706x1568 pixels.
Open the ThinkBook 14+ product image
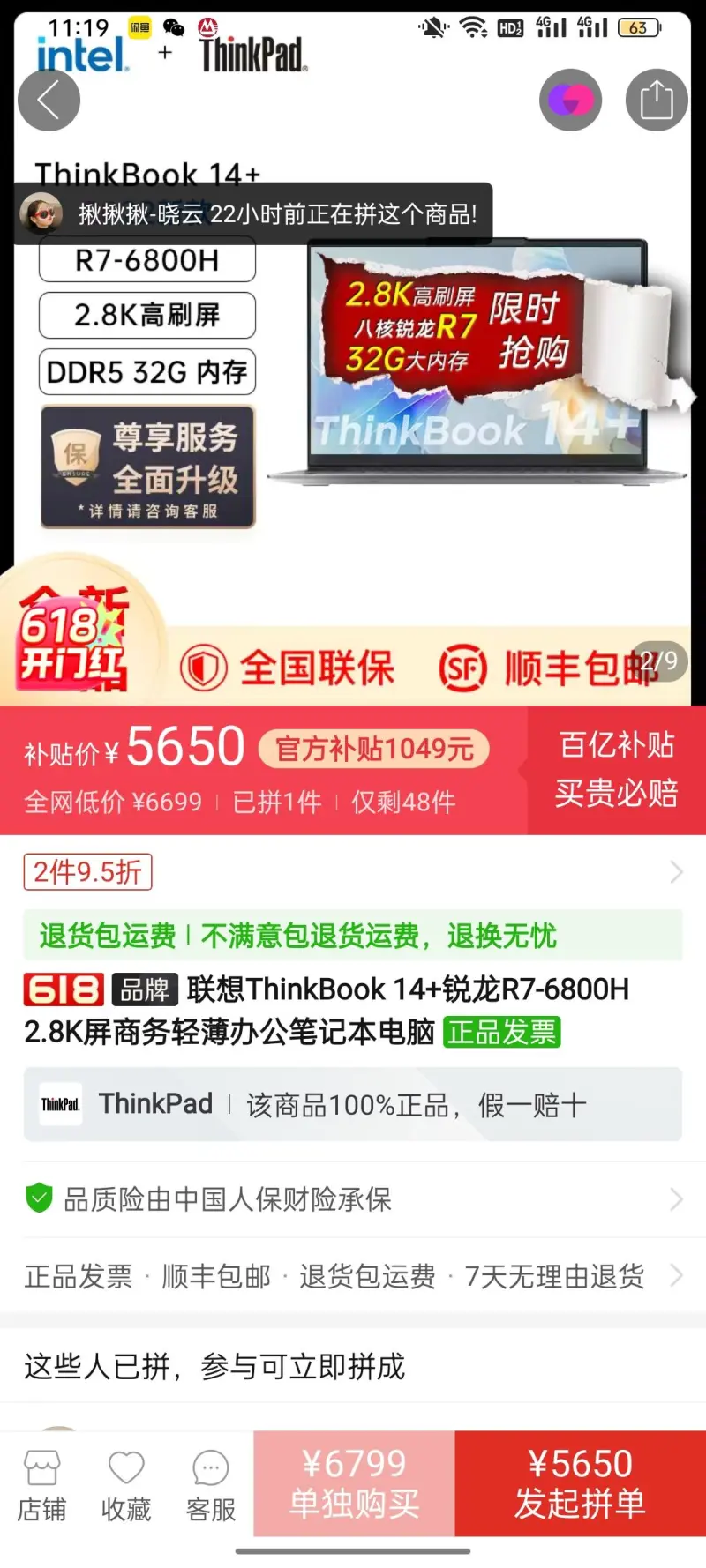click(477, 370)
